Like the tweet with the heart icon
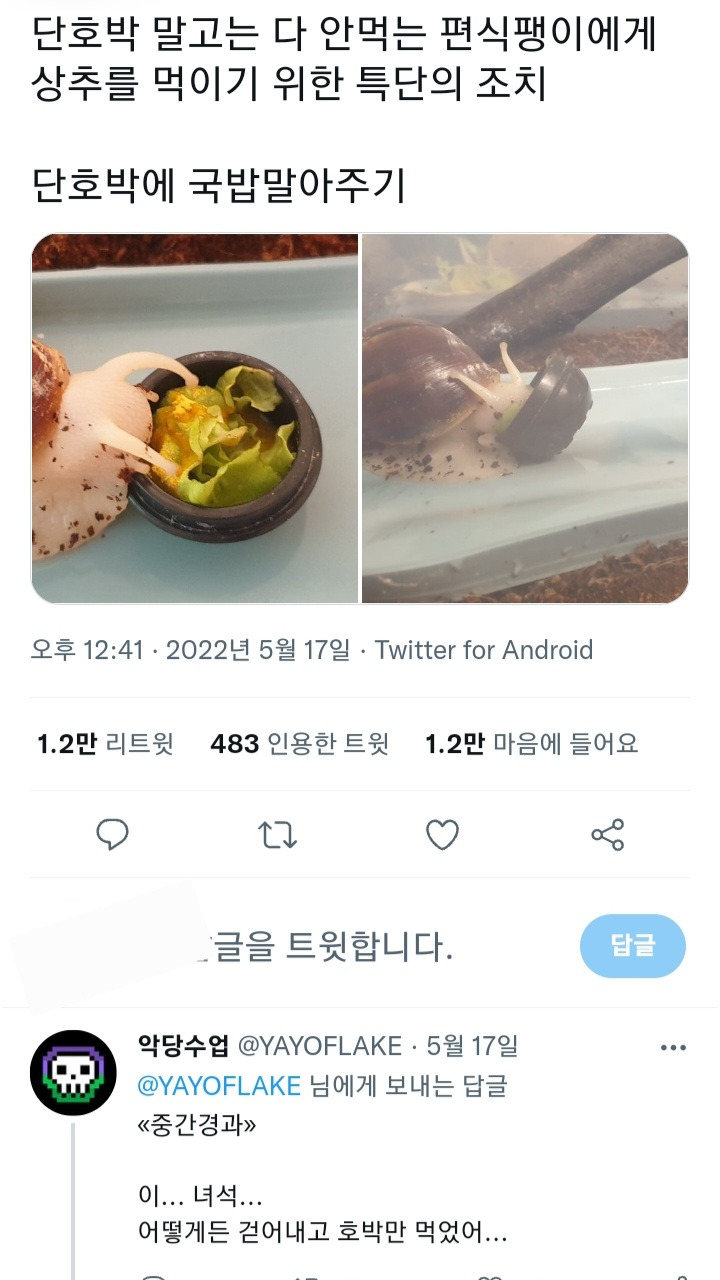The image size is (720, 1280). (442, 834)
